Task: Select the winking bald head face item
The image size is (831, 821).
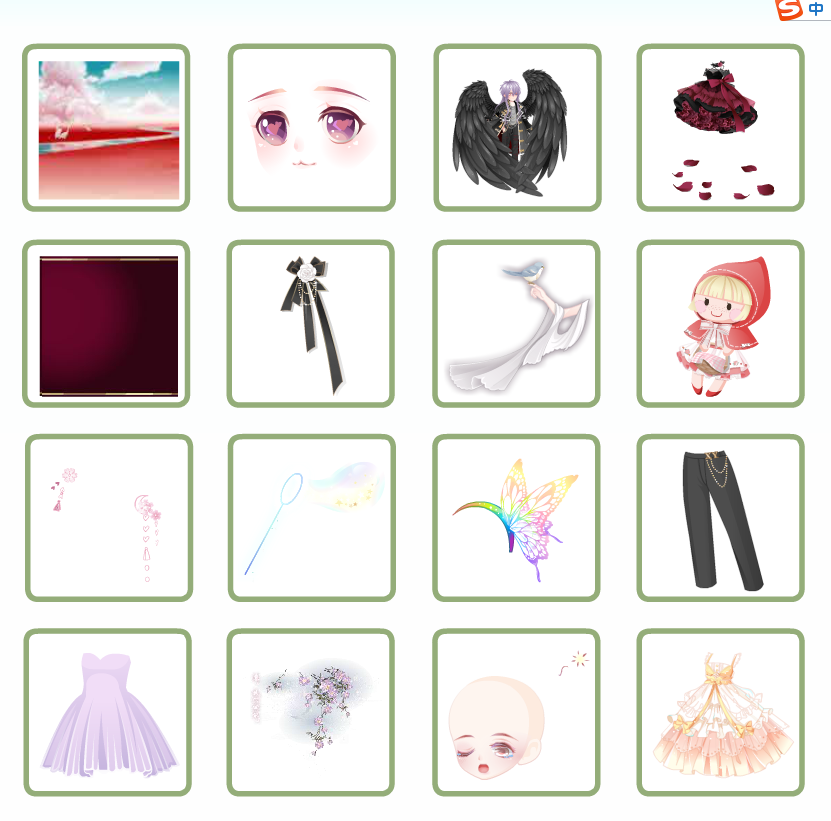Action: click(516, 713)
